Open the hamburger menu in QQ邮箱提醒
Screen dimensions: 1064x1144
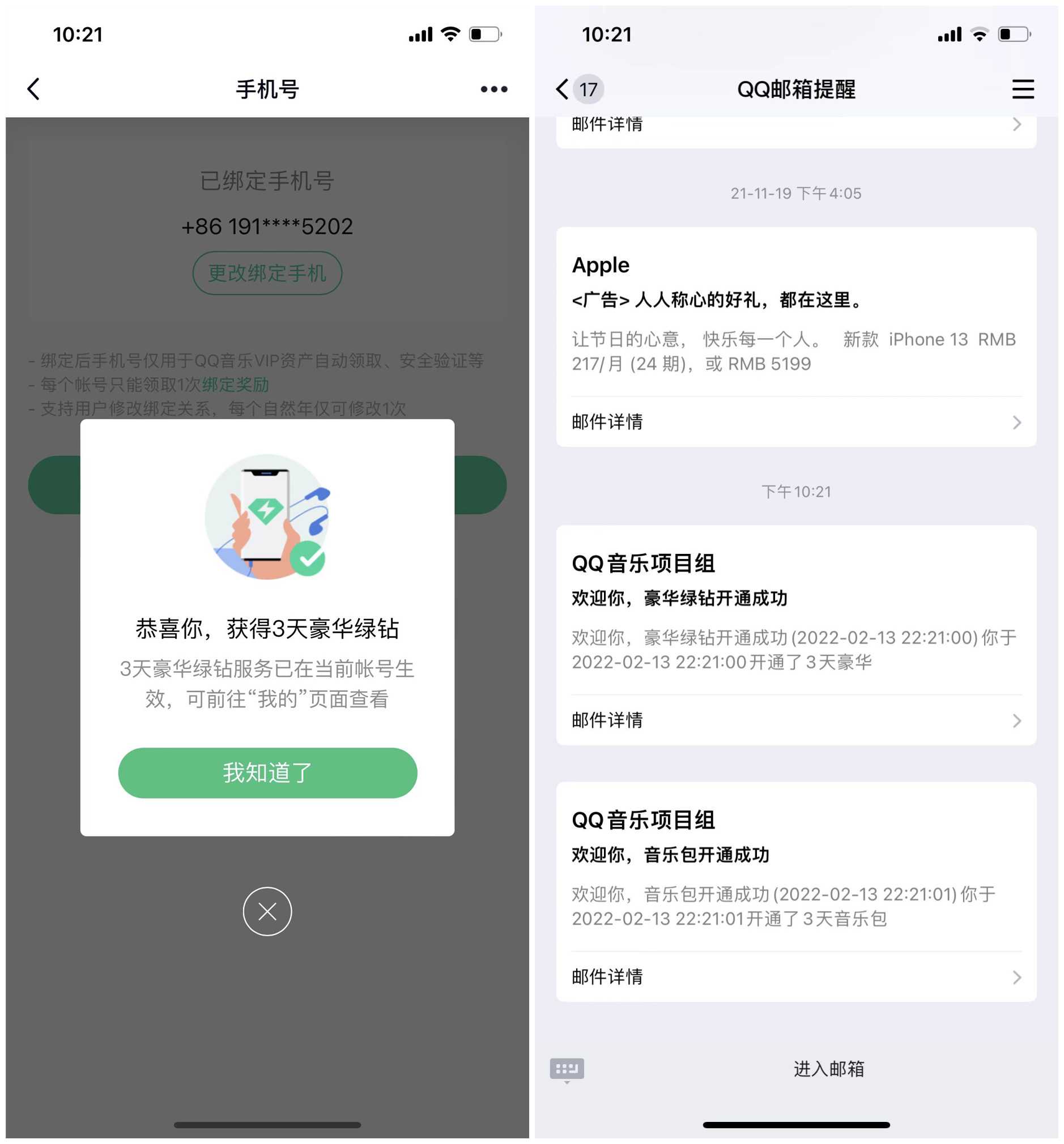(x=1023, y=89)
